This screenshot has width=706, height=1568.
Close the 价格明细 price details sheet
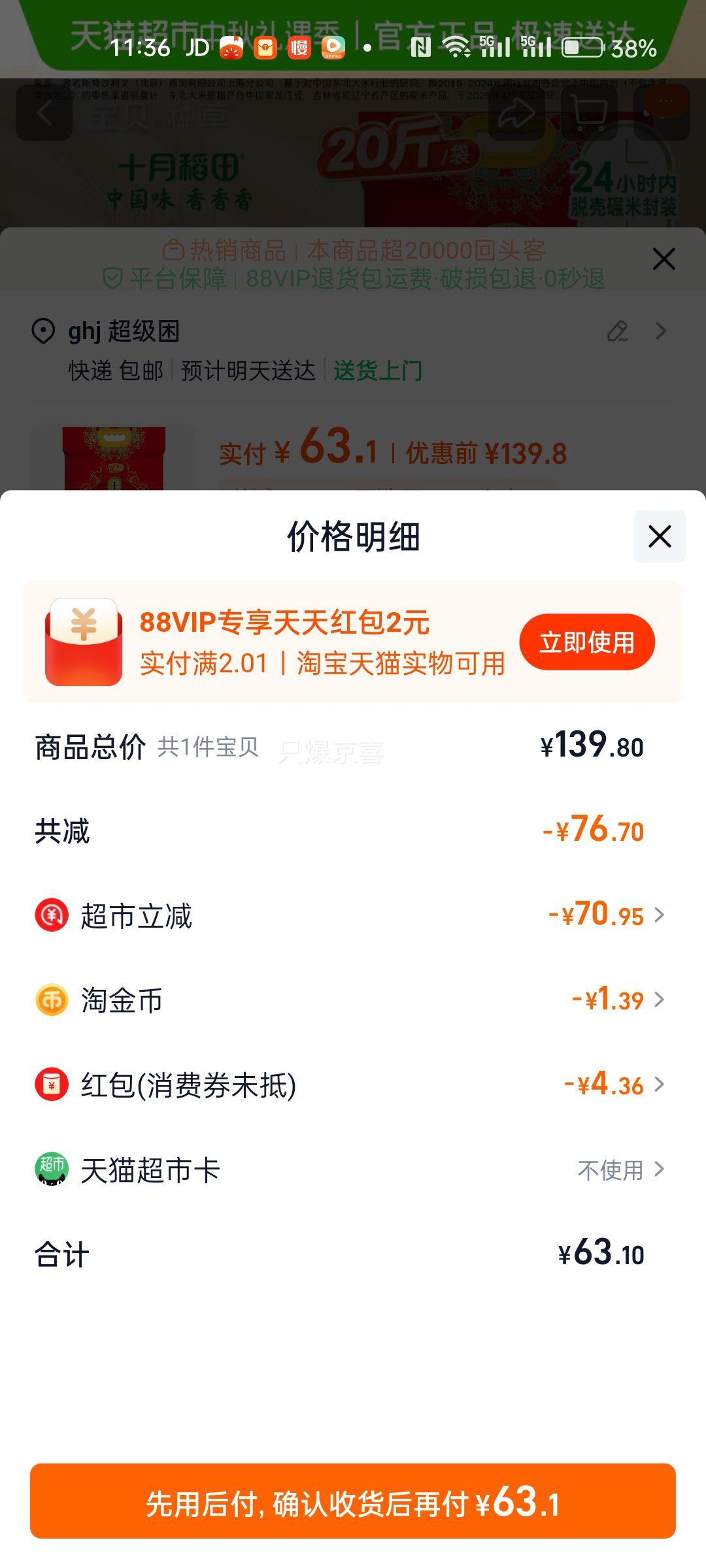[x=659, y=536]
